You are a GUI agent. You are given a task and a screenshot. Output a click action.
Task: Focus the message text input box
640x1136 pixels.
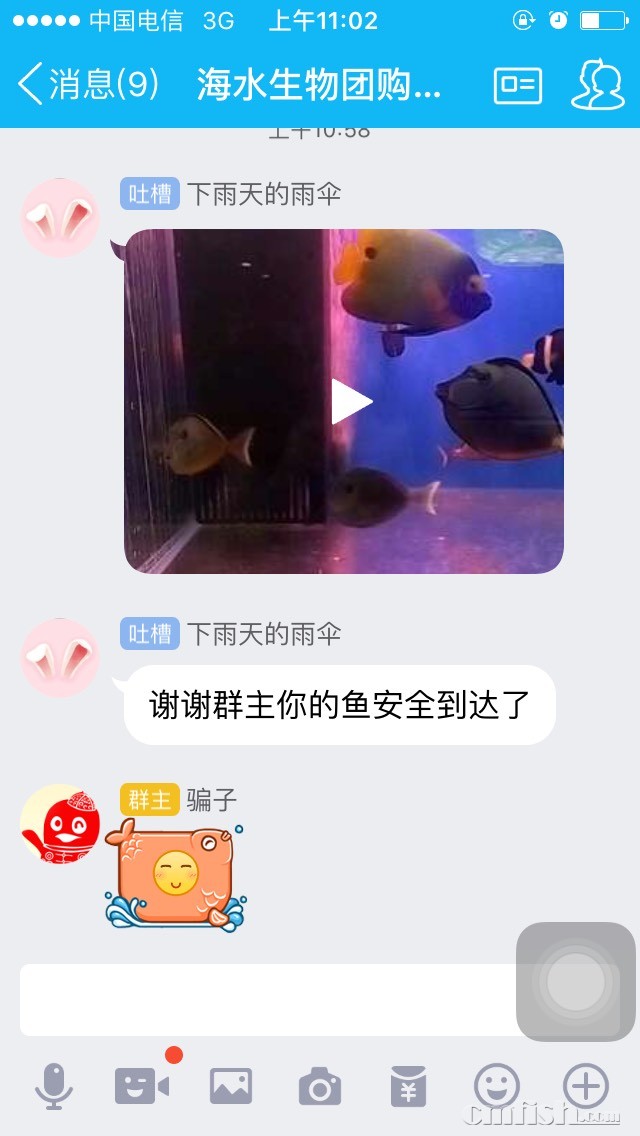(265, 999)
